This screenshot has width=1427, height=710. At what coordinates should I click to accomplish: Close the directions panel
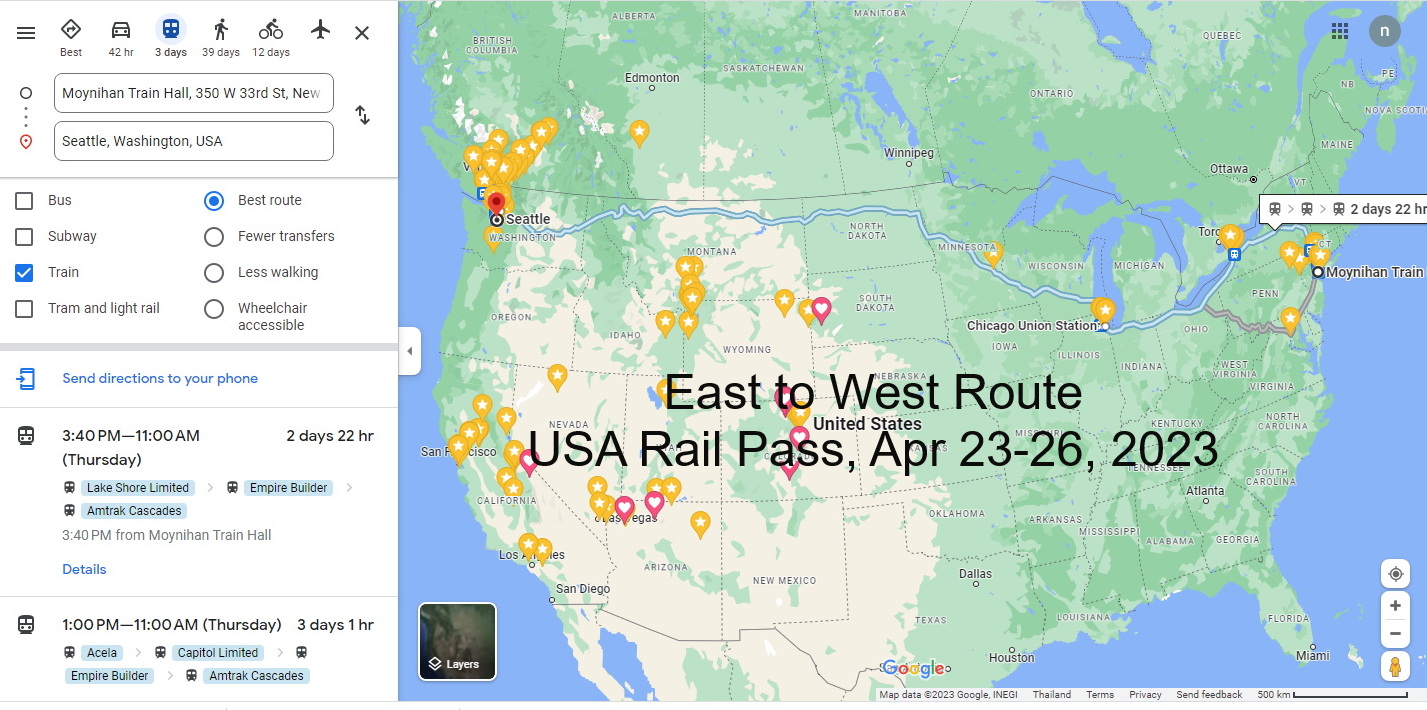pos(362,33)
